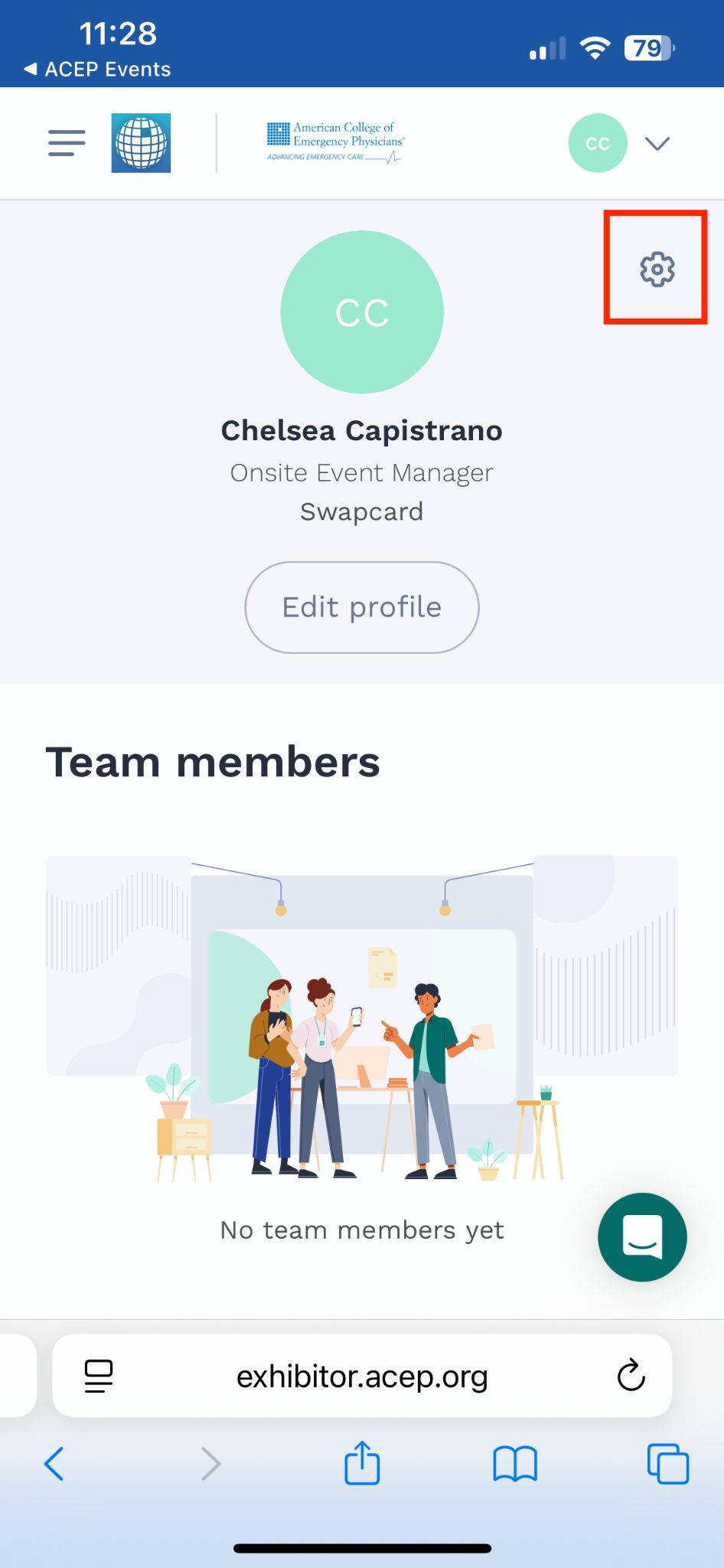Go back in Safari
This screenshot has height=1568, width=724.
click(54, 1464)
